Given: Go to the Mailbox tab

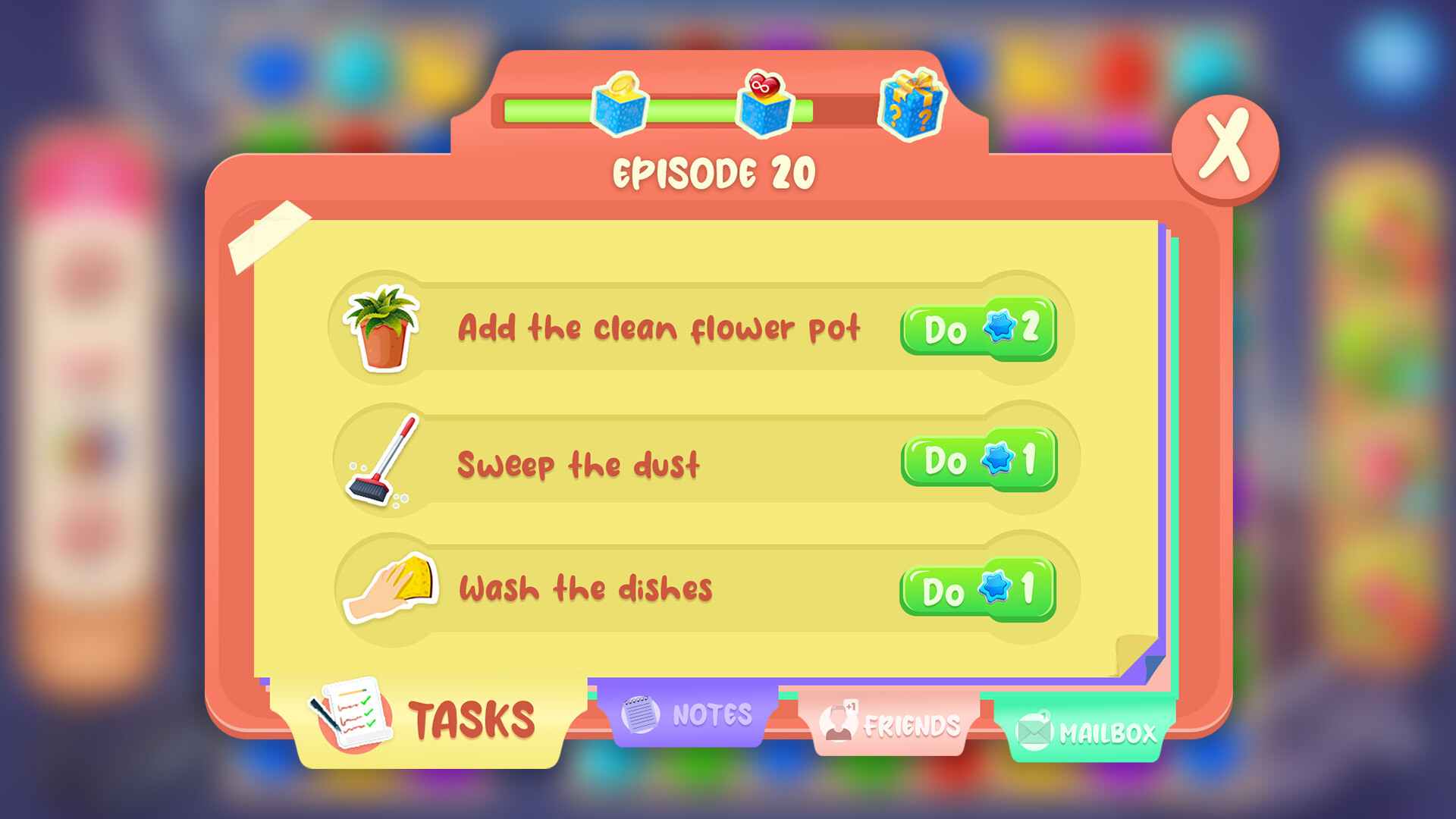Looking at the screenshot, I should [x=1086, y=731].
